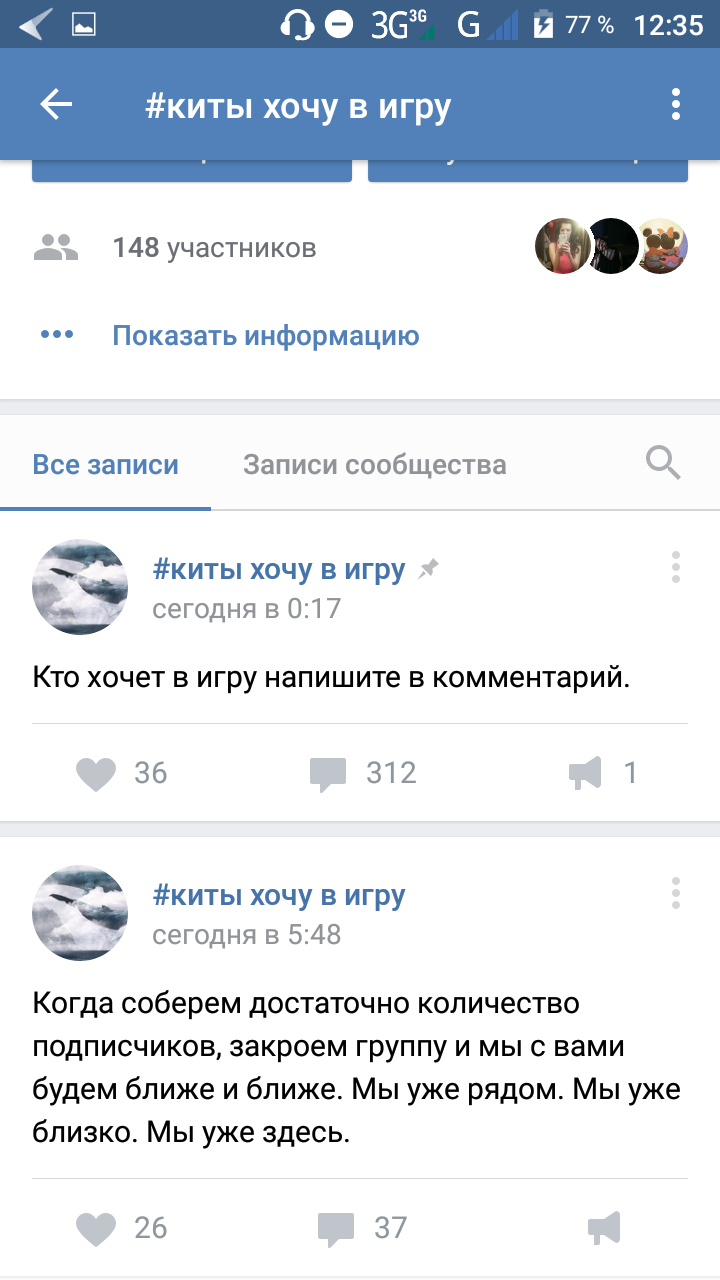The image size is (720, 1280).
Task: Repost the post from 5:48
Action: (x=602, y=1227)
